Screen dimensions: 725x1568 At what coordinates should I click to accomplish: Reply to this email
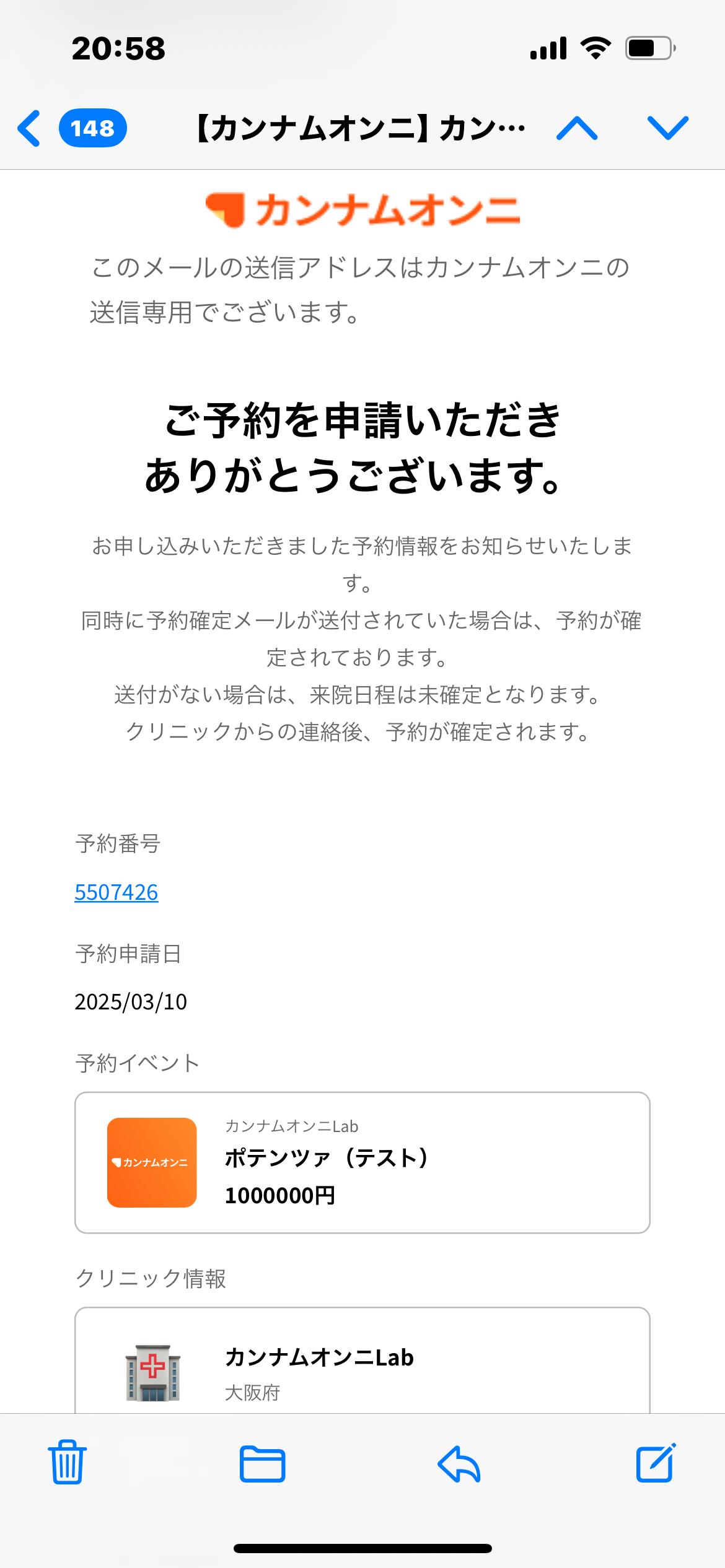[x=459, y=1464]
